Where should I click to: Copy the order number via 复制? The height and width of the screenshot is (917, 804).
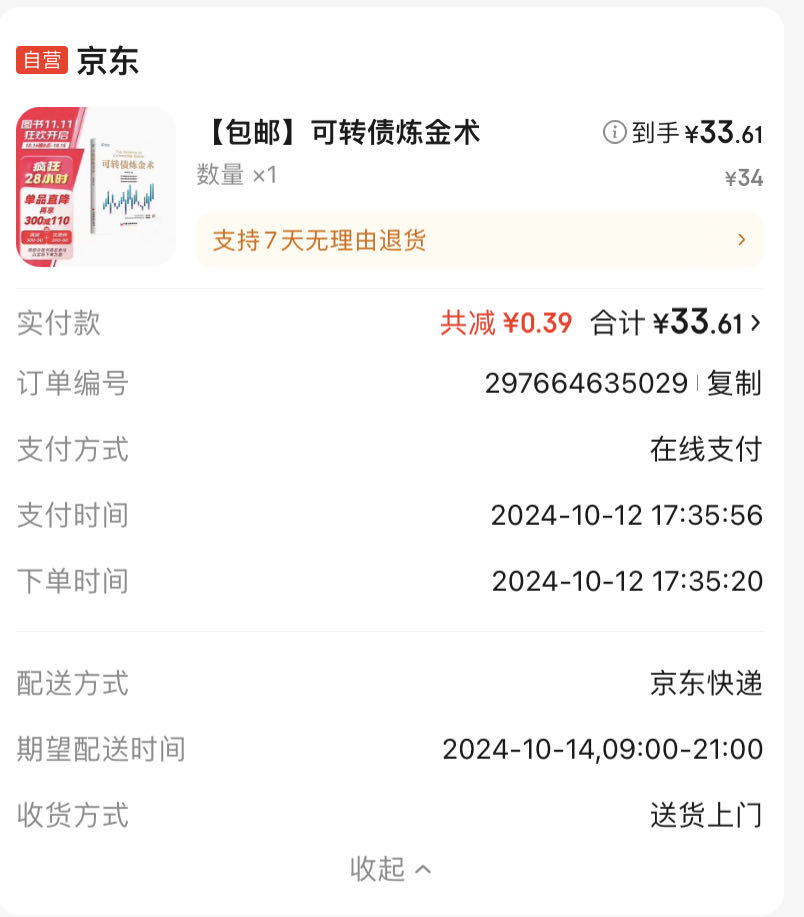734,383
